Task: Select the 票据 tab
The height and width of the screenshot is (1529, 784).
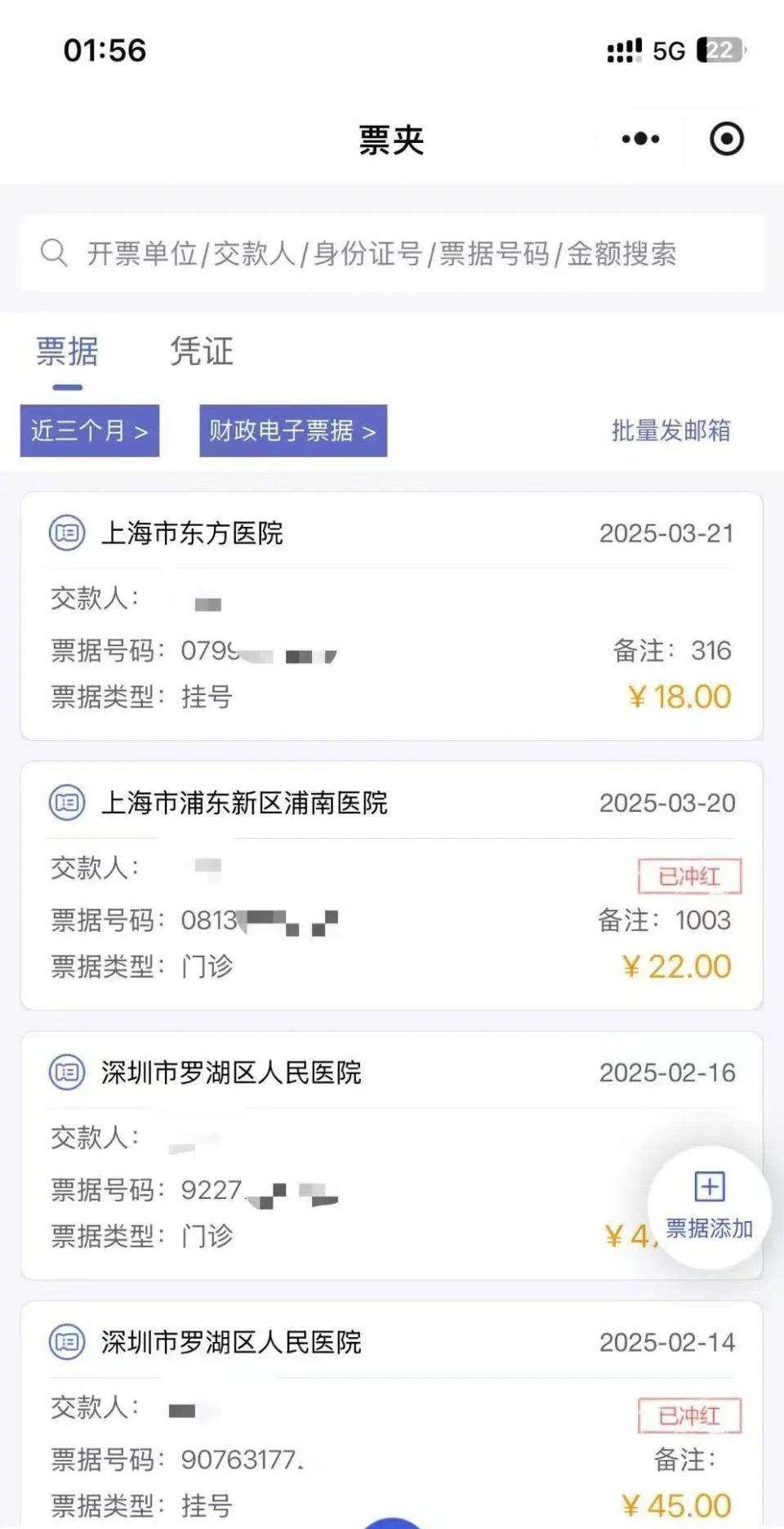Action: pos(67,352)
